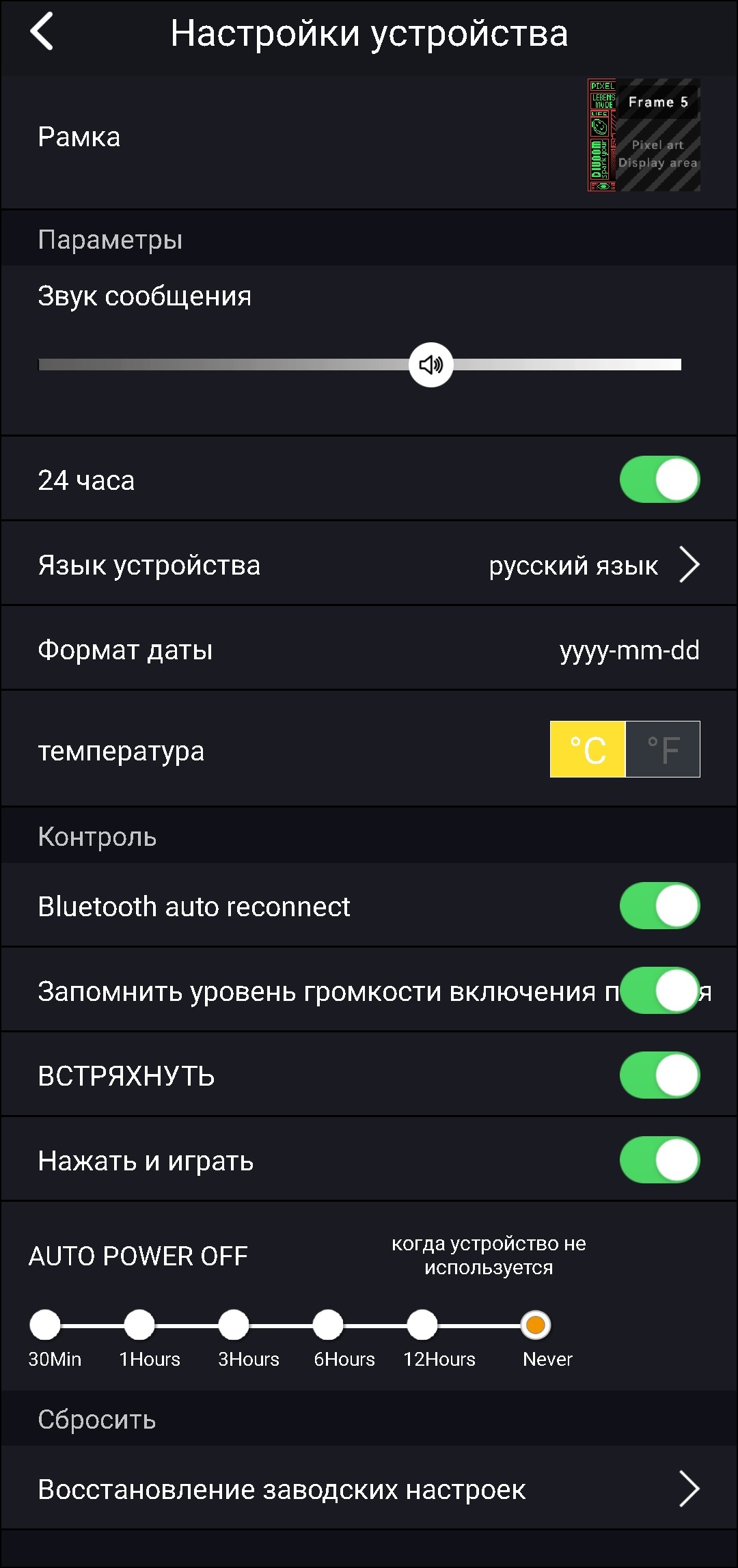
Task: Toggle Нажать и играть setting
Action: click(x=659, y=1160)
